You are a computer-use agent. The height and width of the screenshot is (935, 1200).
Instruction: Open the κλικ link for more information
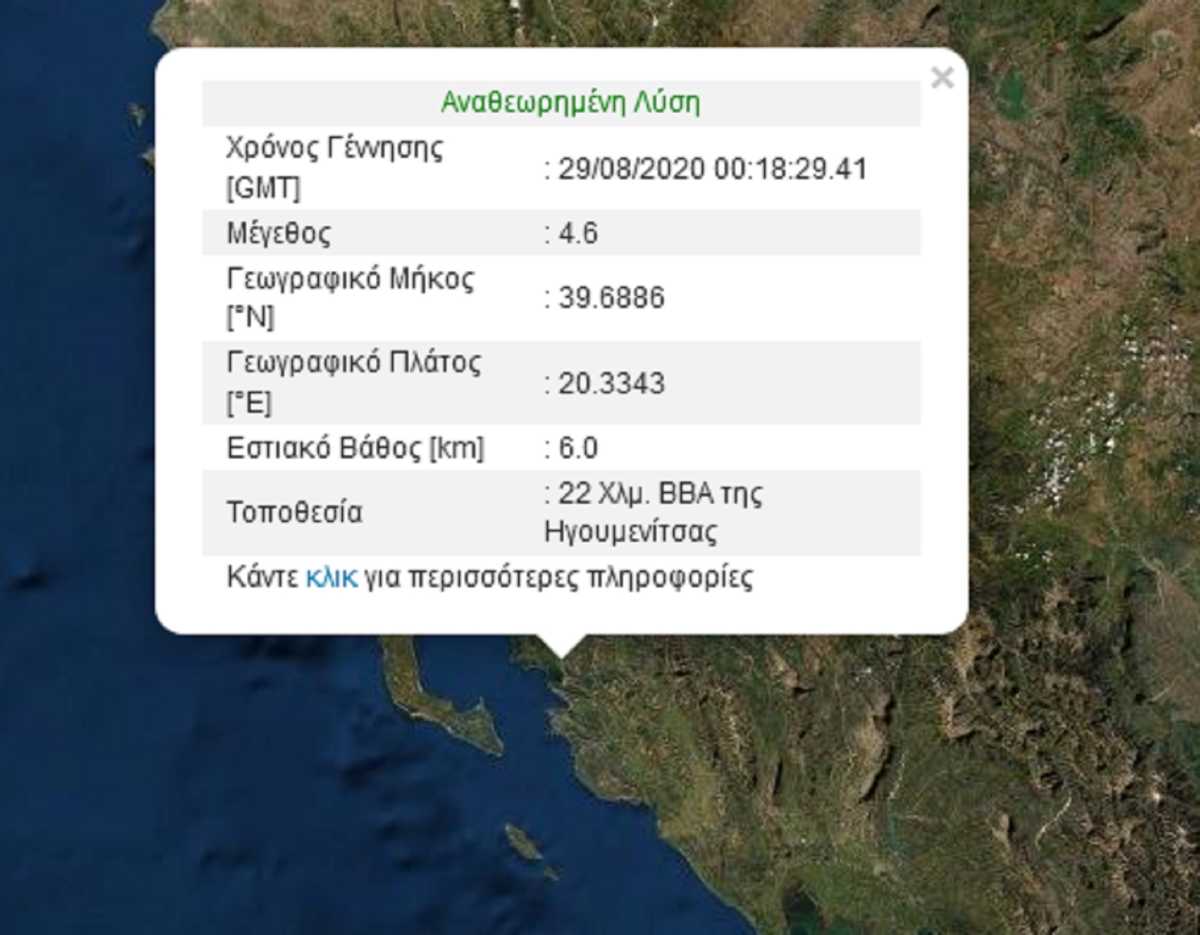[331, 578]
